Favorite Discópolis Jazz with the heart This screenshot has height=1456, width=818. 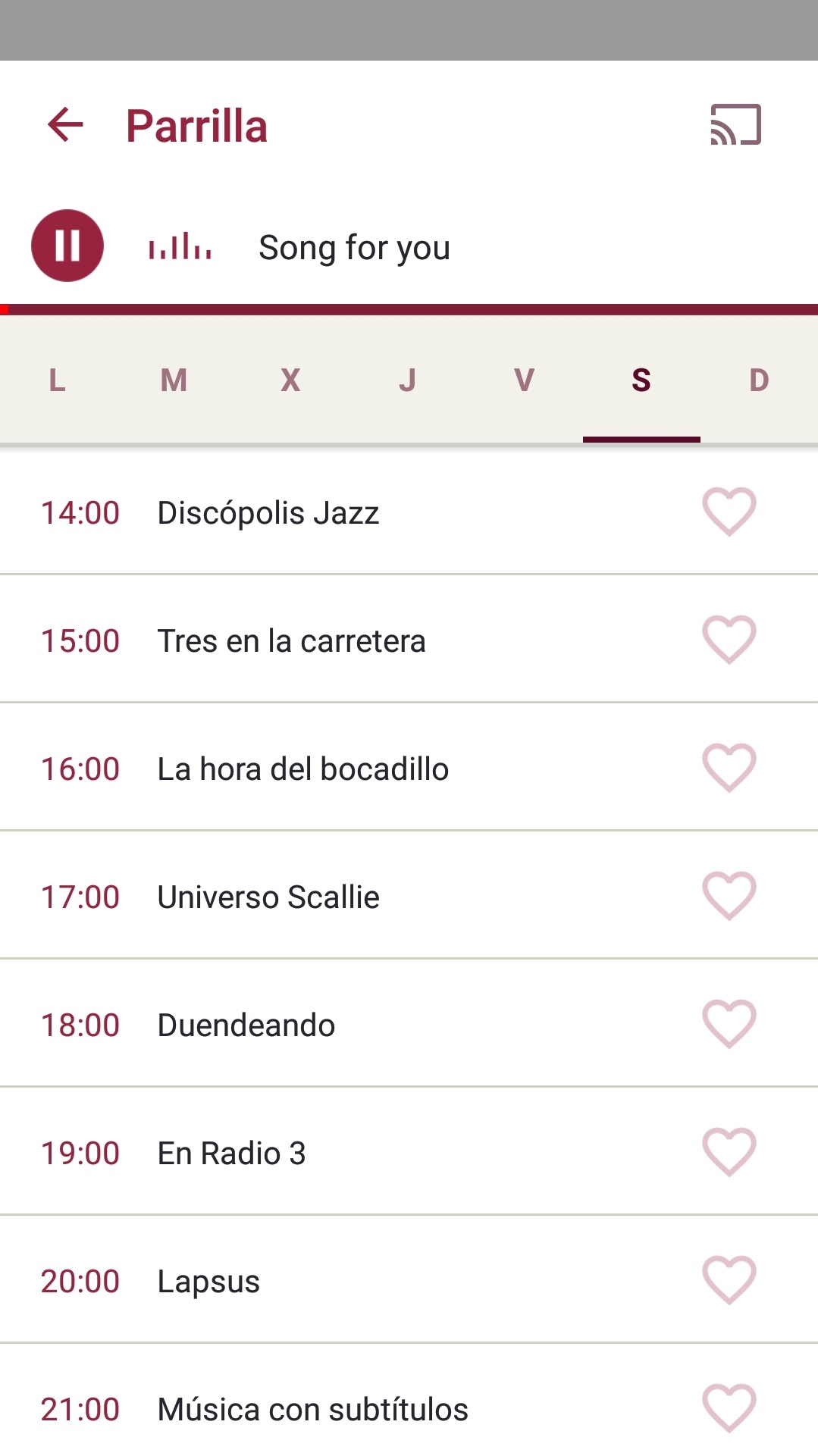pos(729,512)
